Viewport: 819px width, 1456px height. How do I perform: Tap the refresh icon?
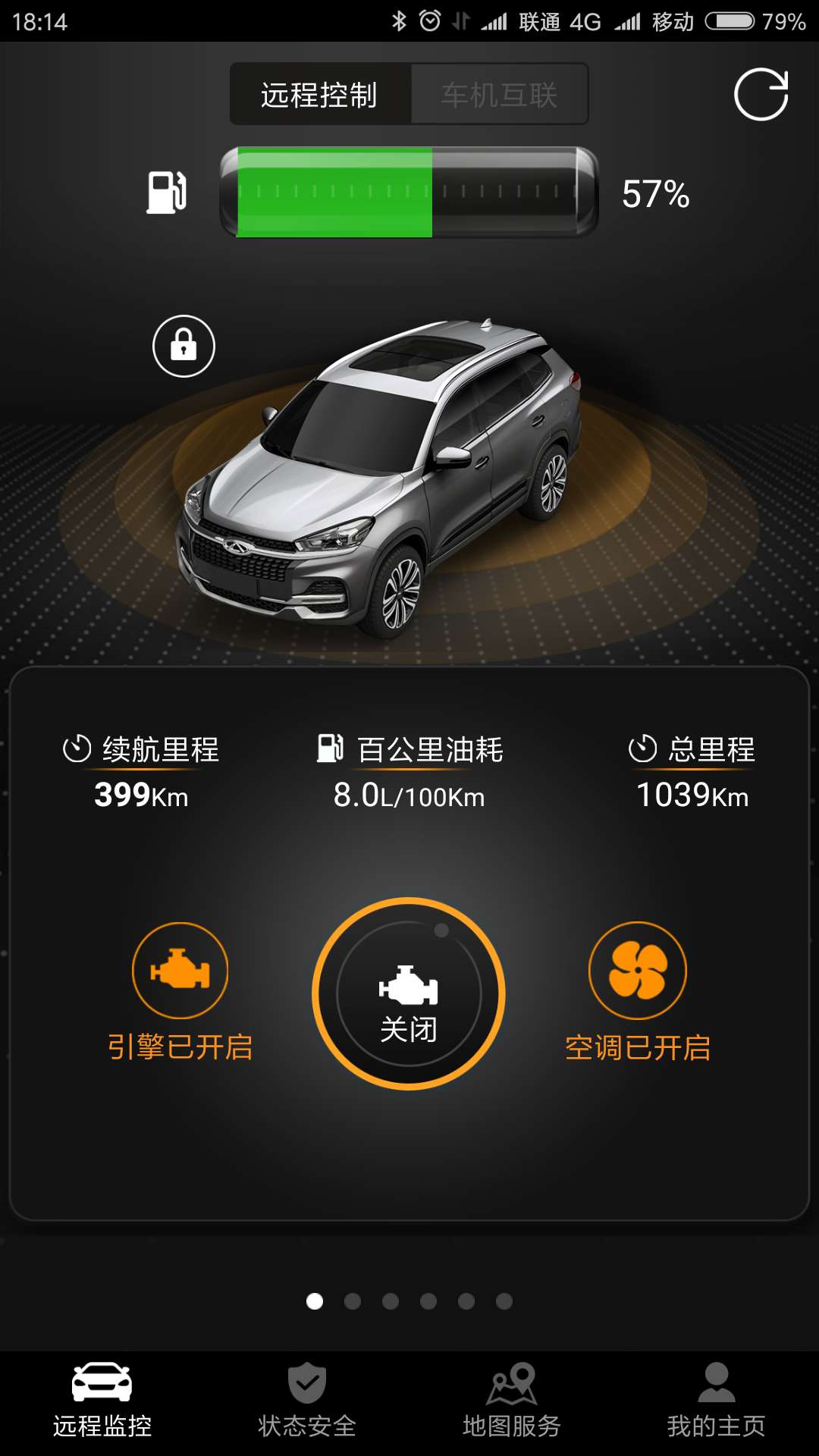pos(761,95)
